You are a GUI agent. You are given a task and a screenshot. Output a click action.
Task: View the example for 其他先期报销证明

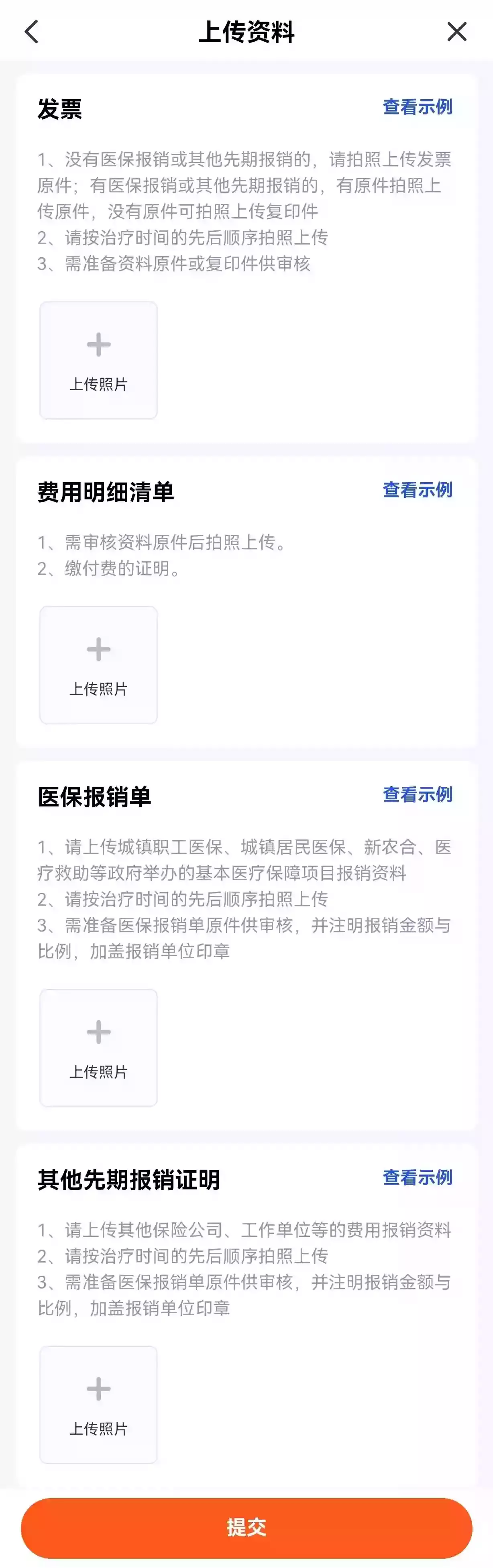417,1177
